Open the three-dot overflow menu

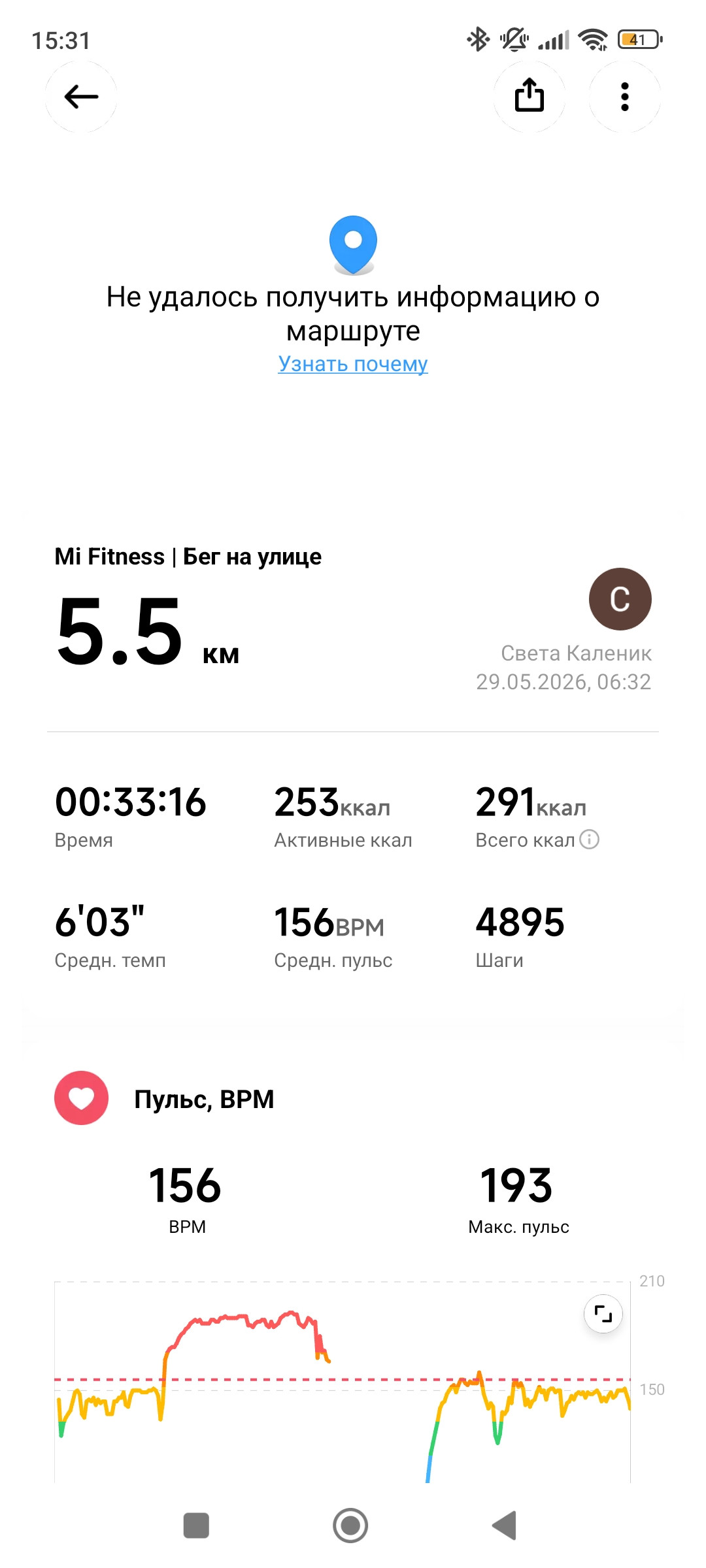(624, 97)
